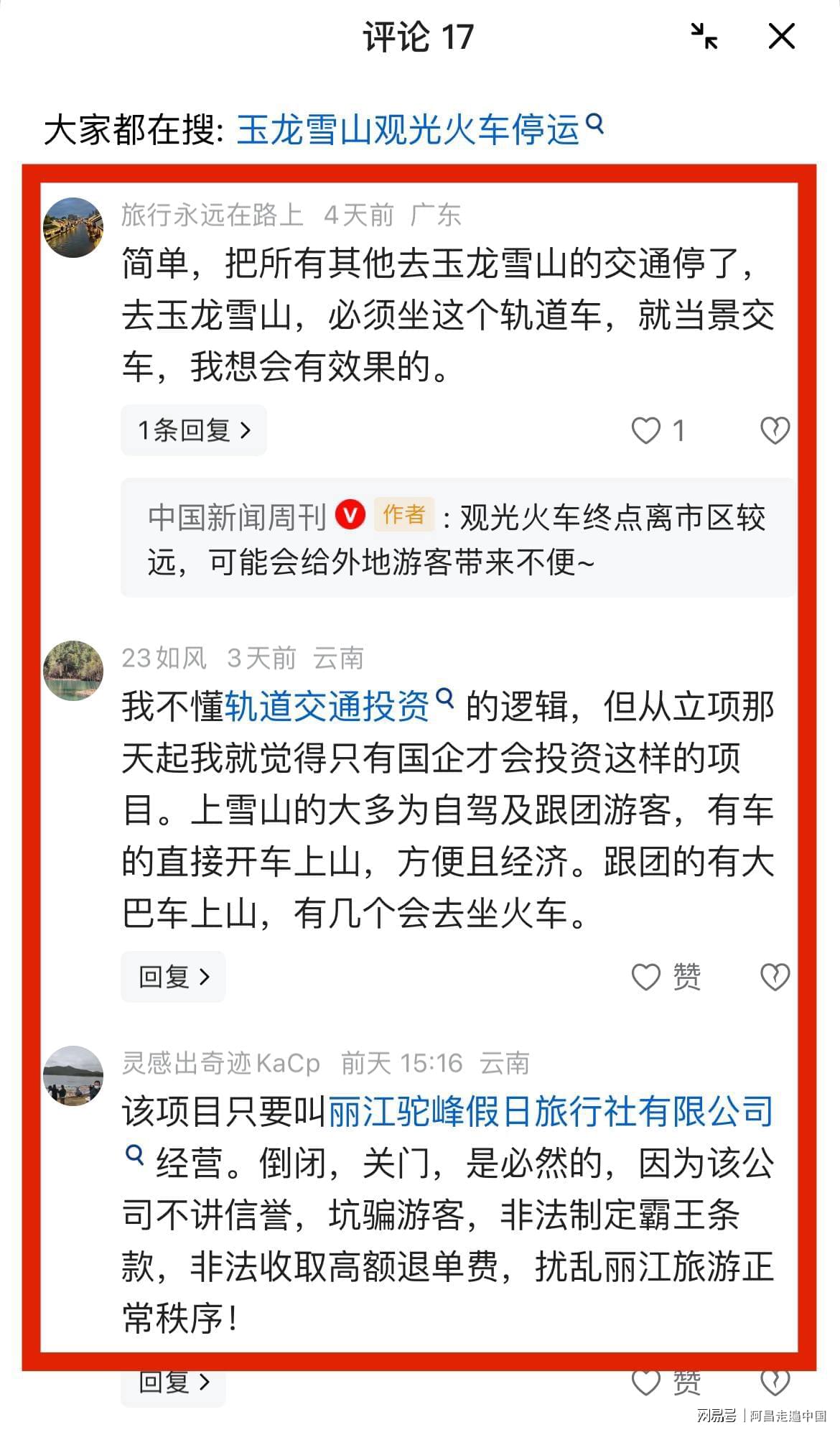Expand 1条回复 under the first comment
Viewport: 840px width, 1430px height.
pos(193,430)
